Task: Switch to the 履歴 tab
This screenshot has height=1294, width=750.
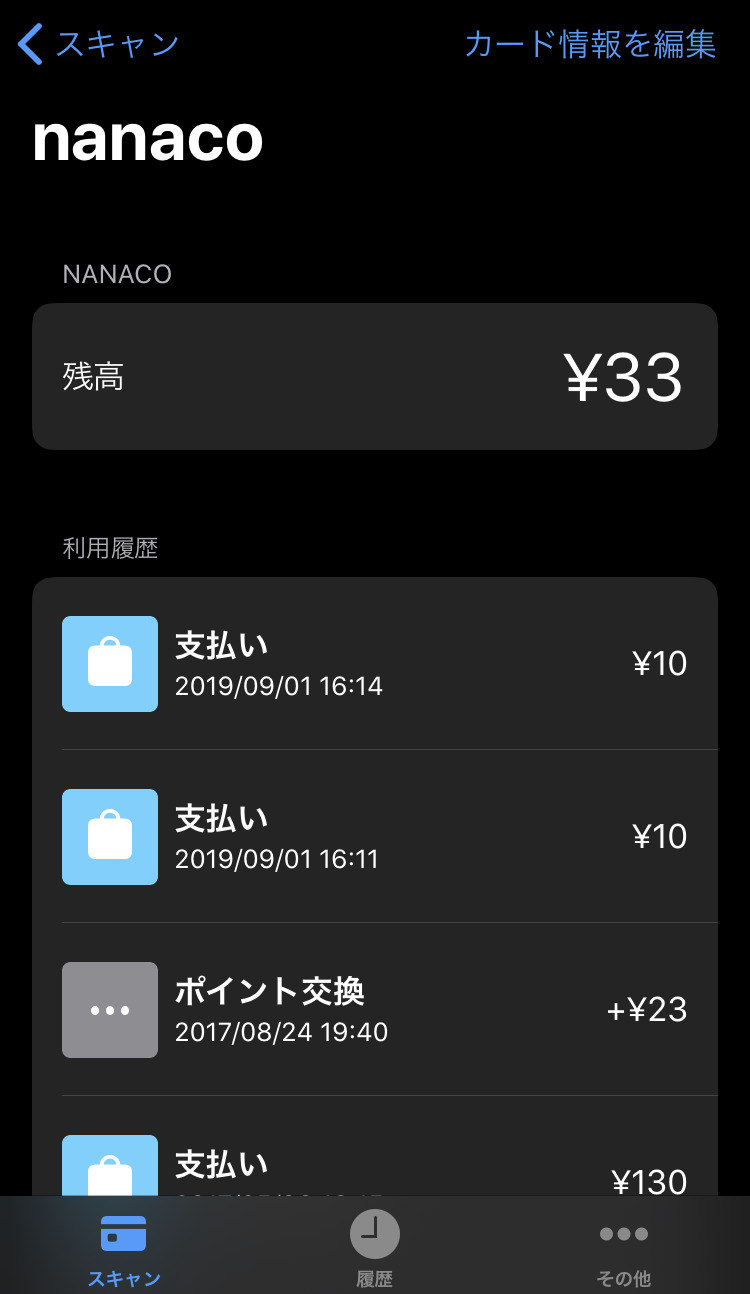Action: point(374,1247)
